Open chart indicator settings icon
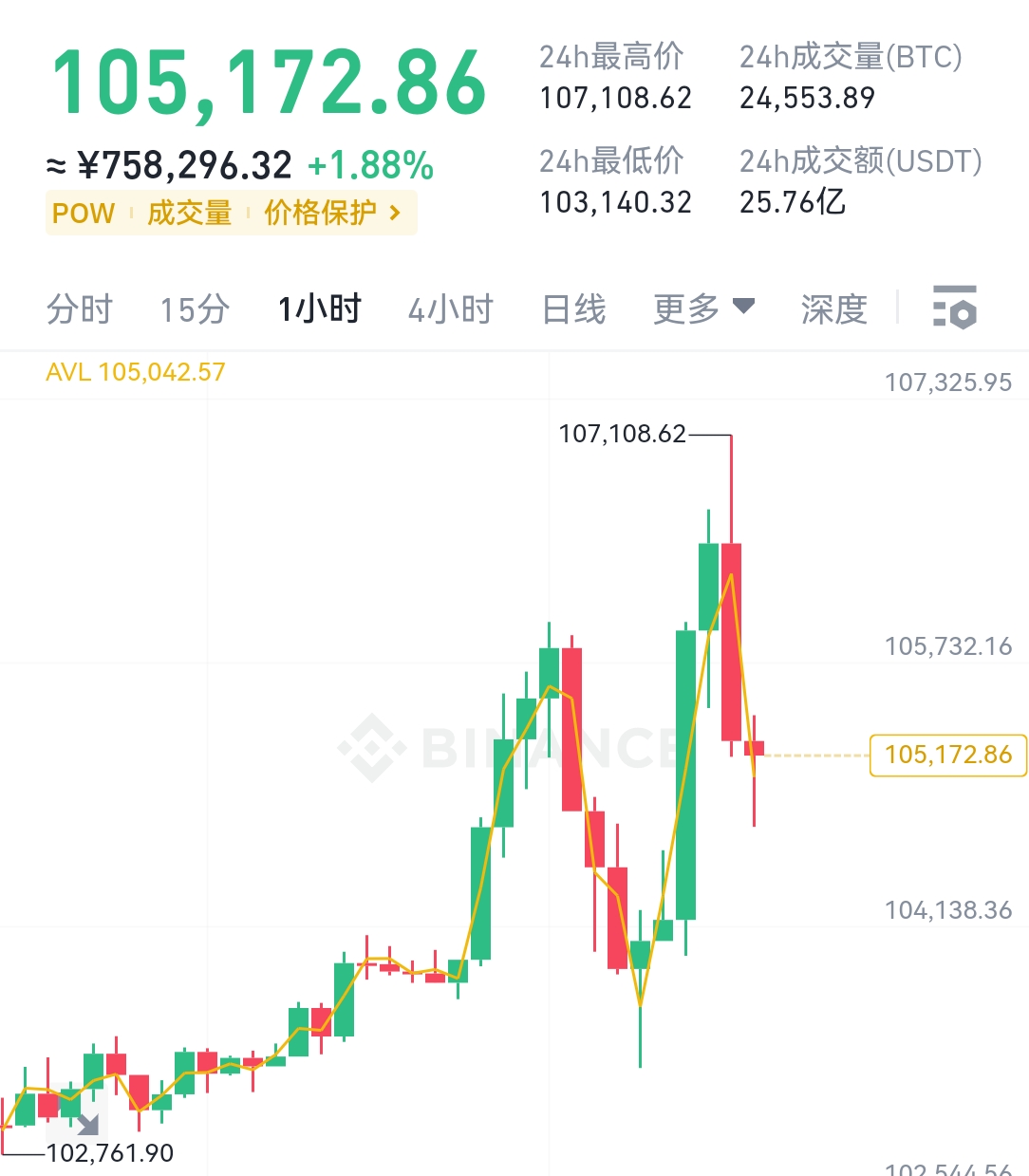 955,308
